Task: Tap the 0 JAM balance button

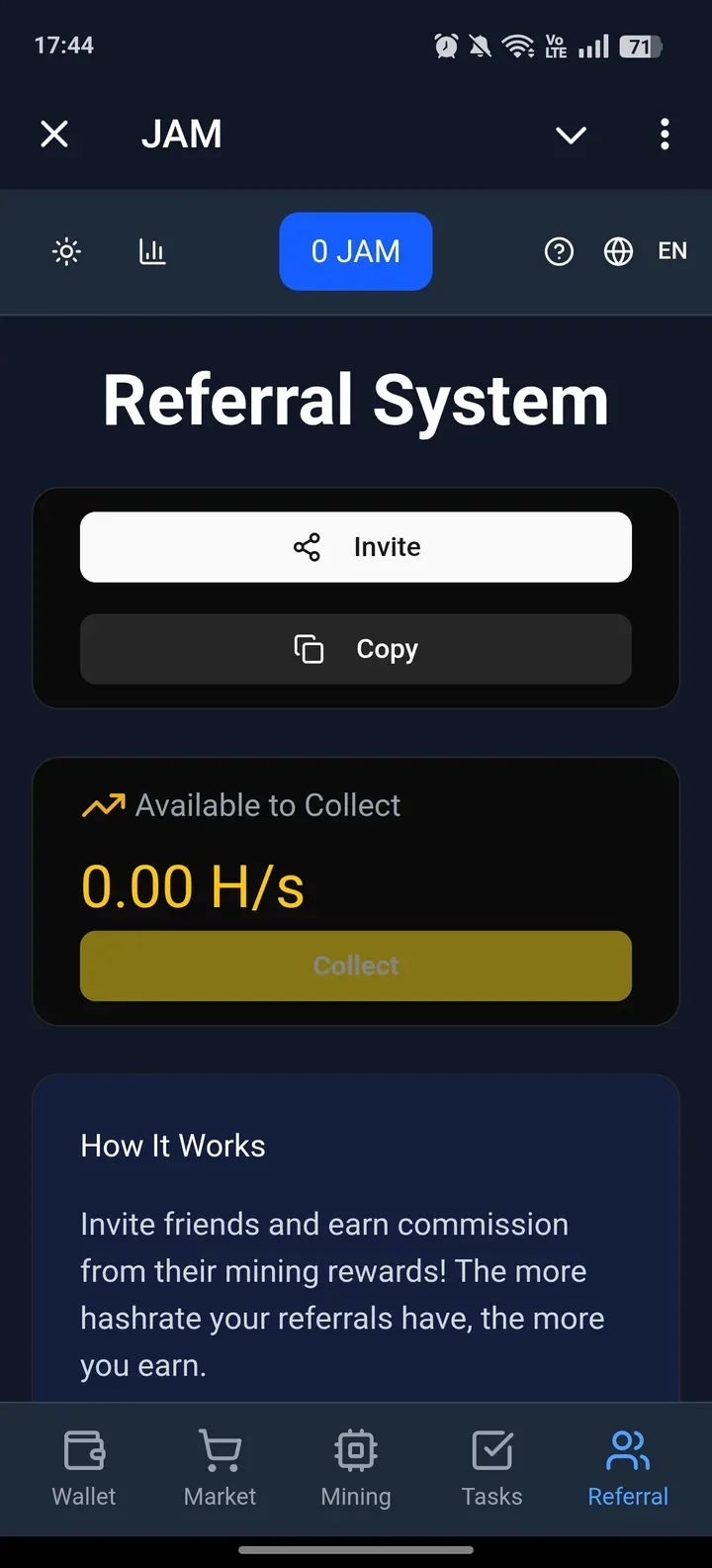Action: (x=356, y=251)
